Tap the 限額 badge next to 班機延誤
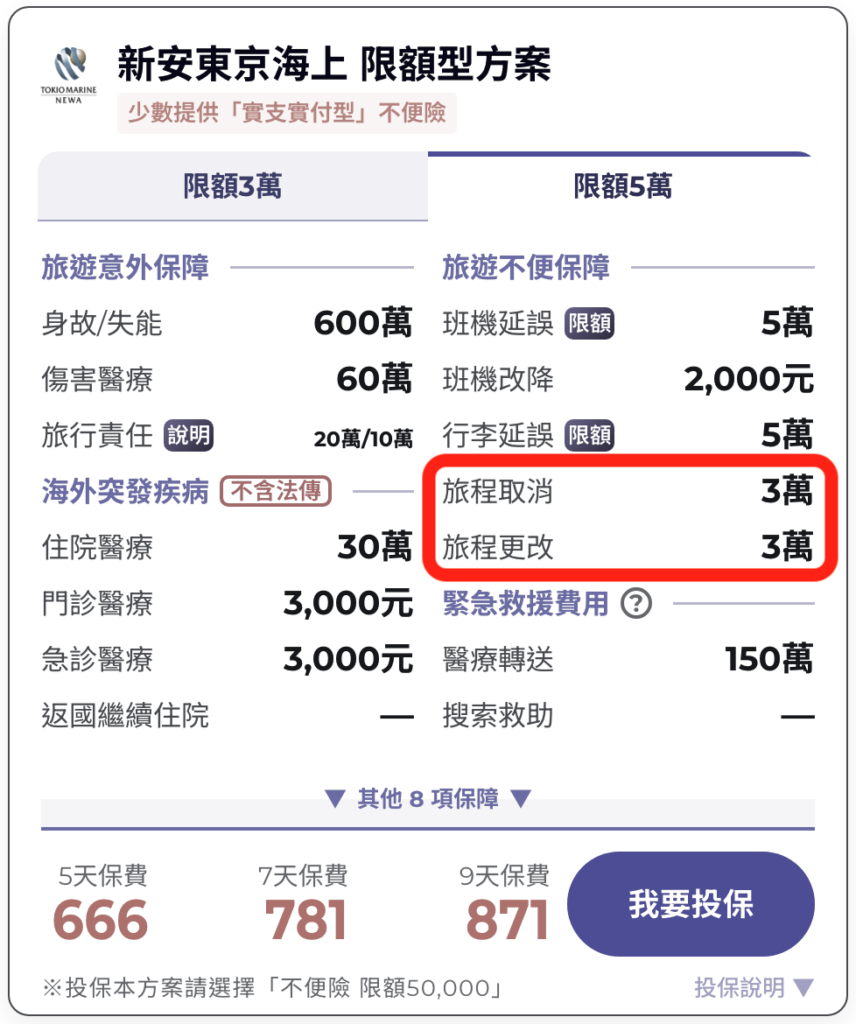 pyautogui.click(x=590, y=324)
